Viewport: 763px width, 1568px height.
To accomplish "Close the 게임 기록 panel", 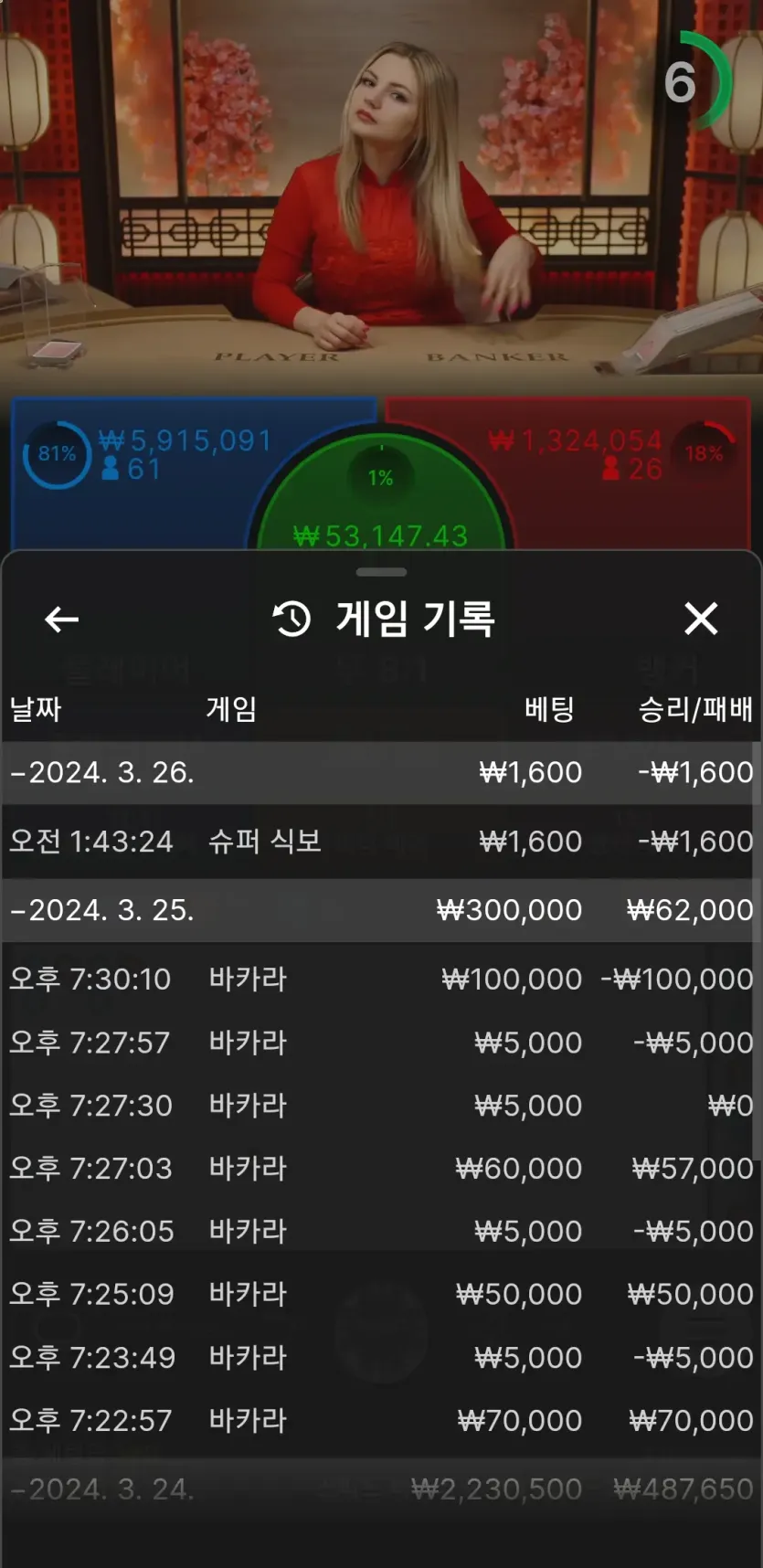I will pos(701,619).
